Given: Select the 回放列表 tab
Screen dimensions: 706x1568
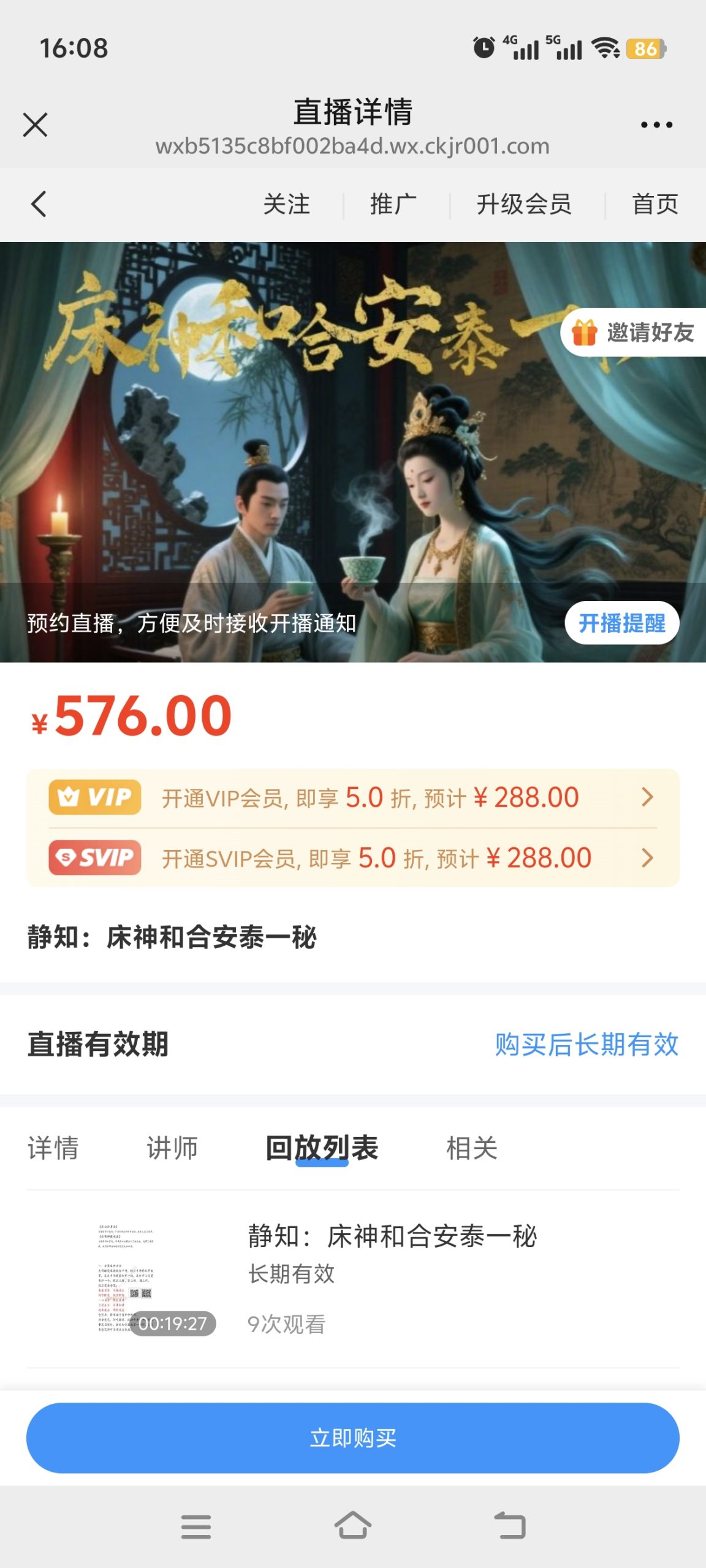Looking at the screenshot, I should click(x=322, y=1148).
